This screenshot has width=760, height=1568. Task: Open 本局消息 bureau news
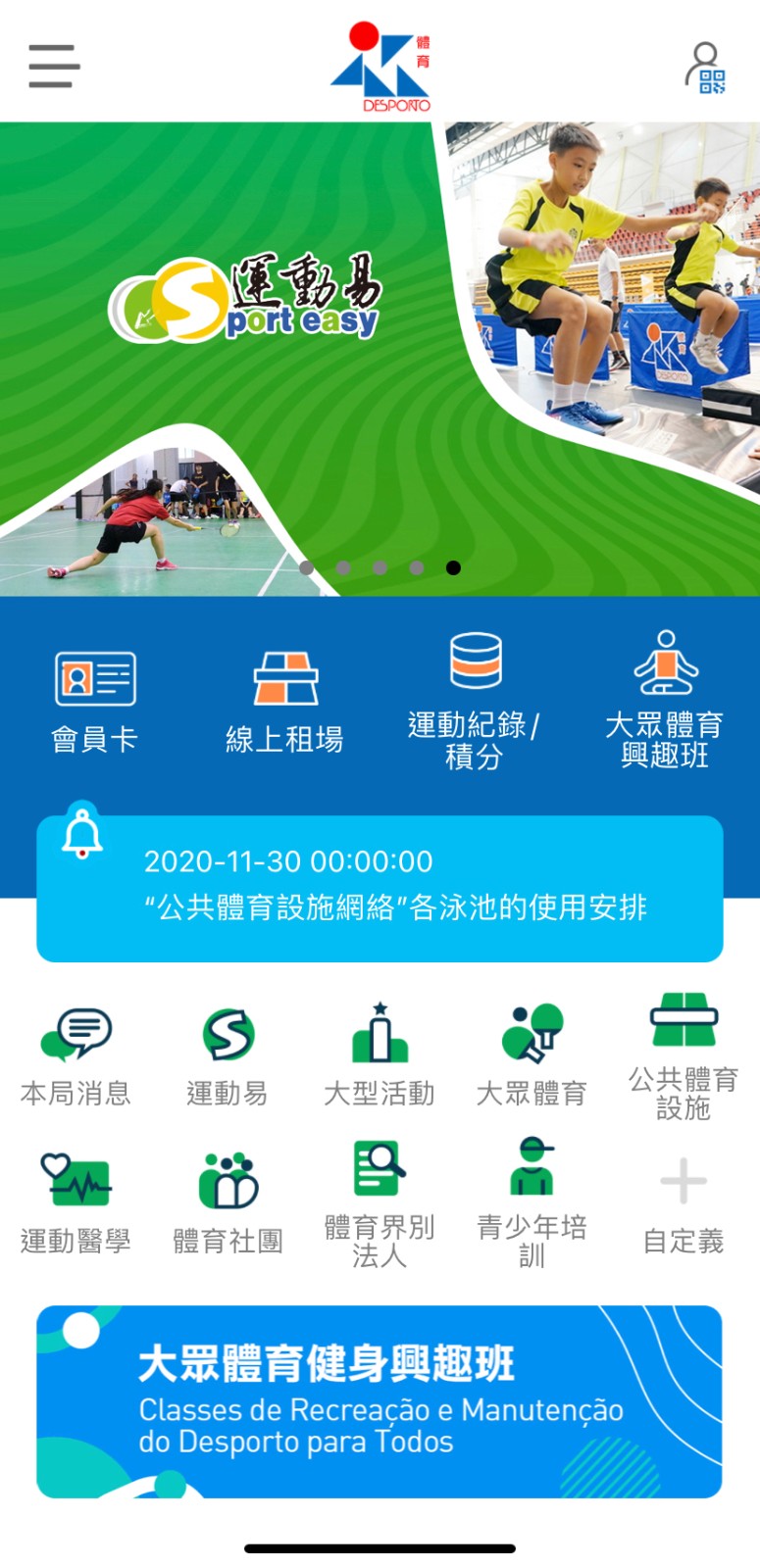click(76, 1057)
